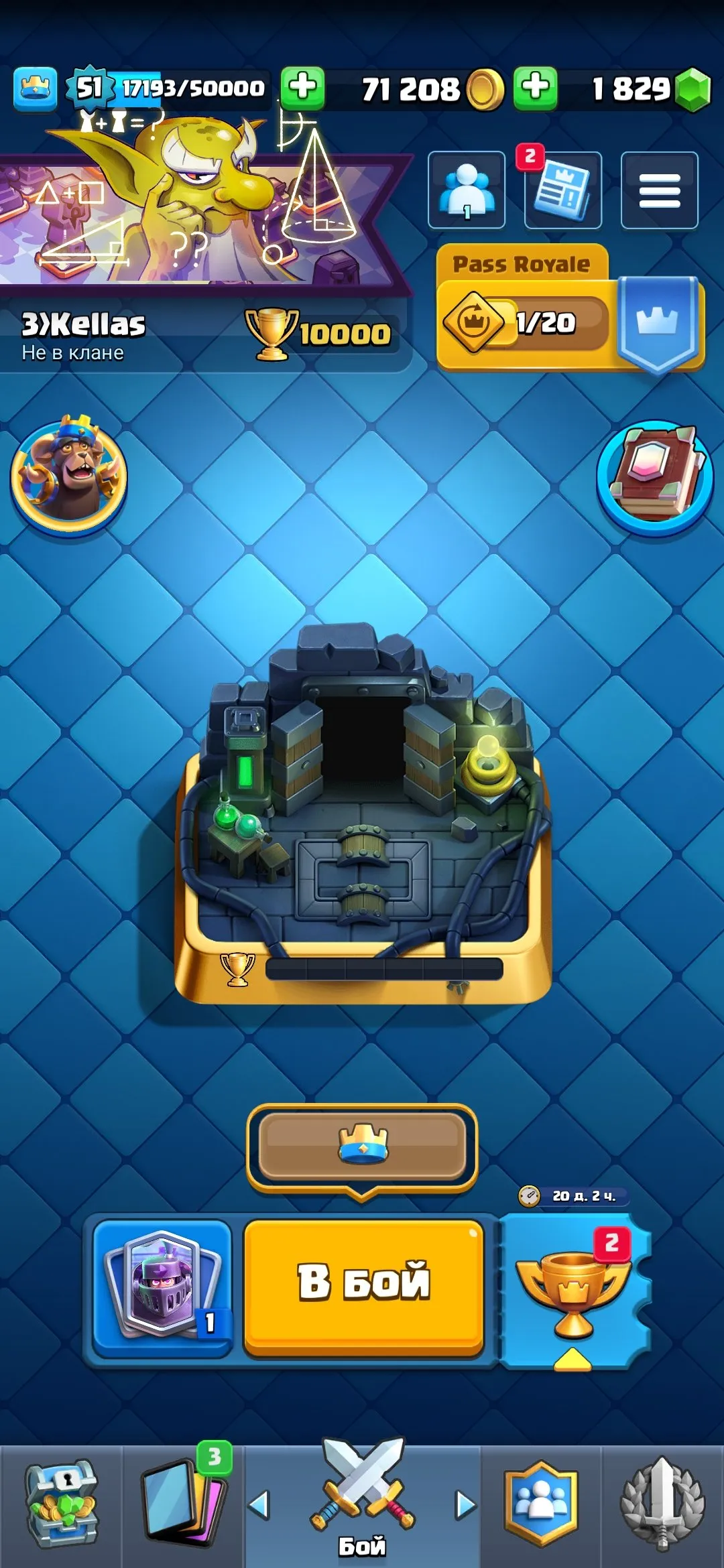
Task: Open the hamburger menu button
Action: pyautogui.click(x=658, y=190)
